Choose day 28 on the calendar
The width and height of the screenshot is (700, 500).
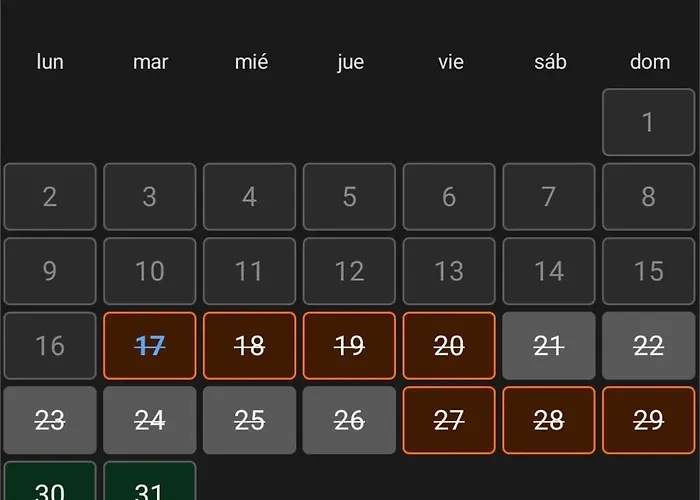pos(549,421)
